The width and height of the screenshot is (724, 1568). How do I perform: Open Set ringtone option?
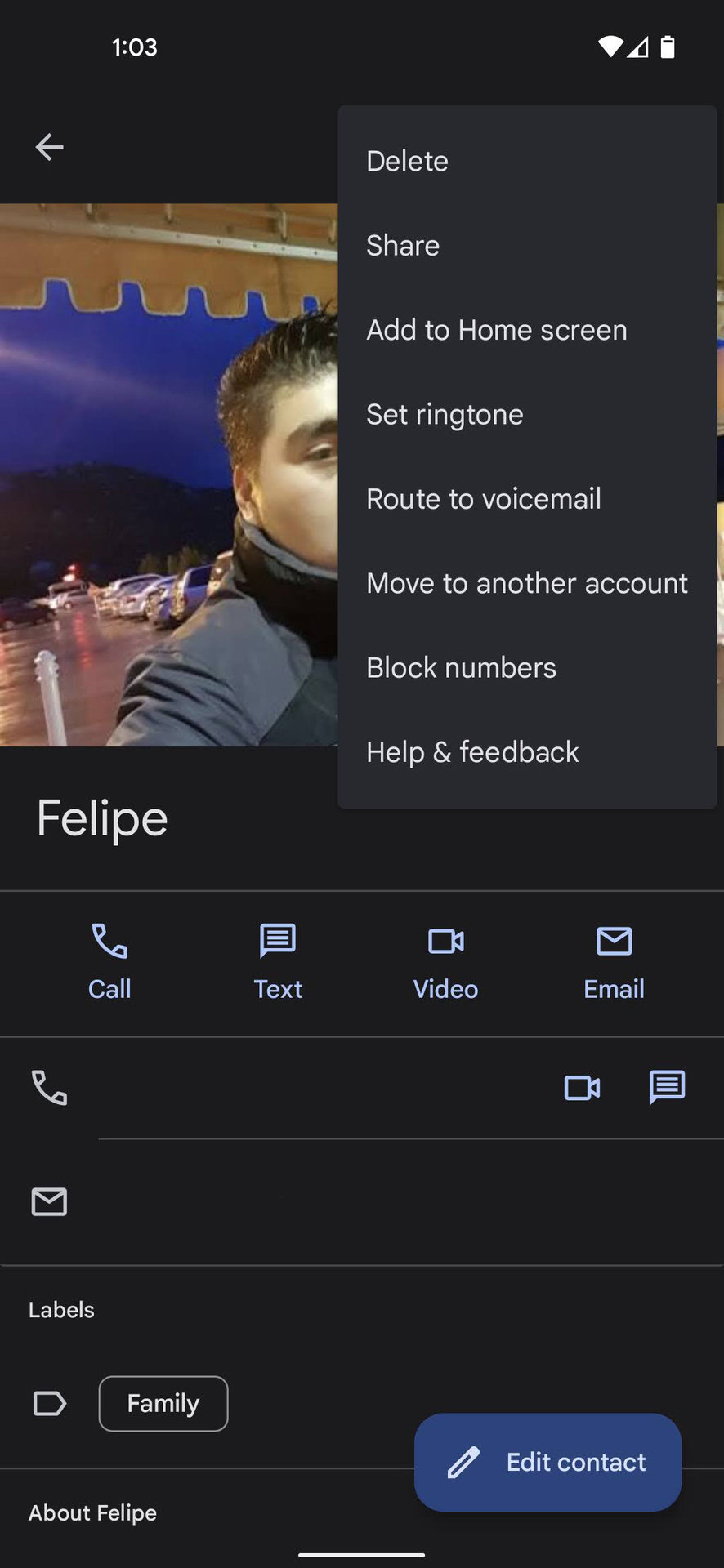pyautogui.click(x=445, y=414)
